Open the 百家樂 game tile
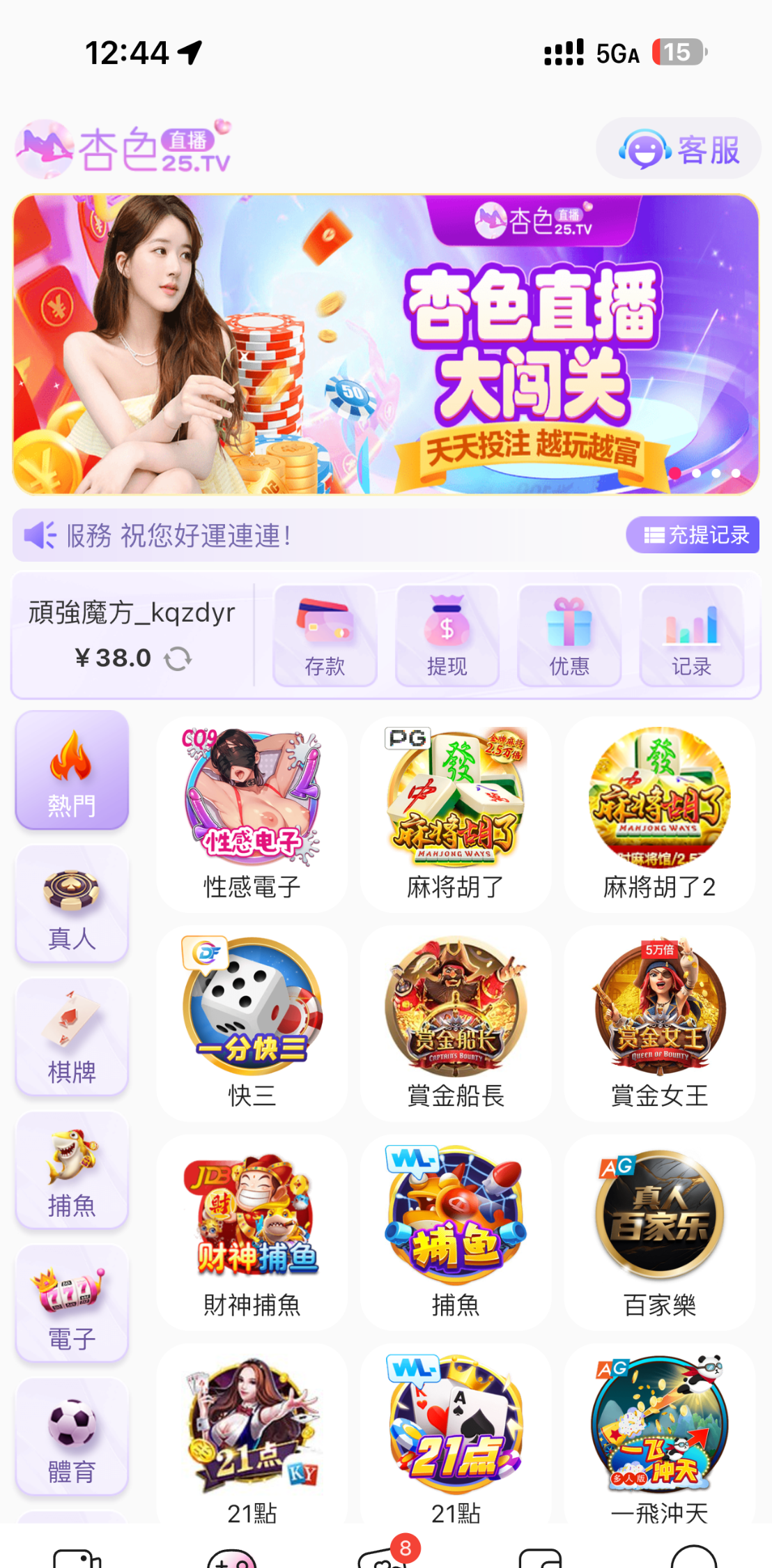The image size is (772, 1568). [659, 1231]
